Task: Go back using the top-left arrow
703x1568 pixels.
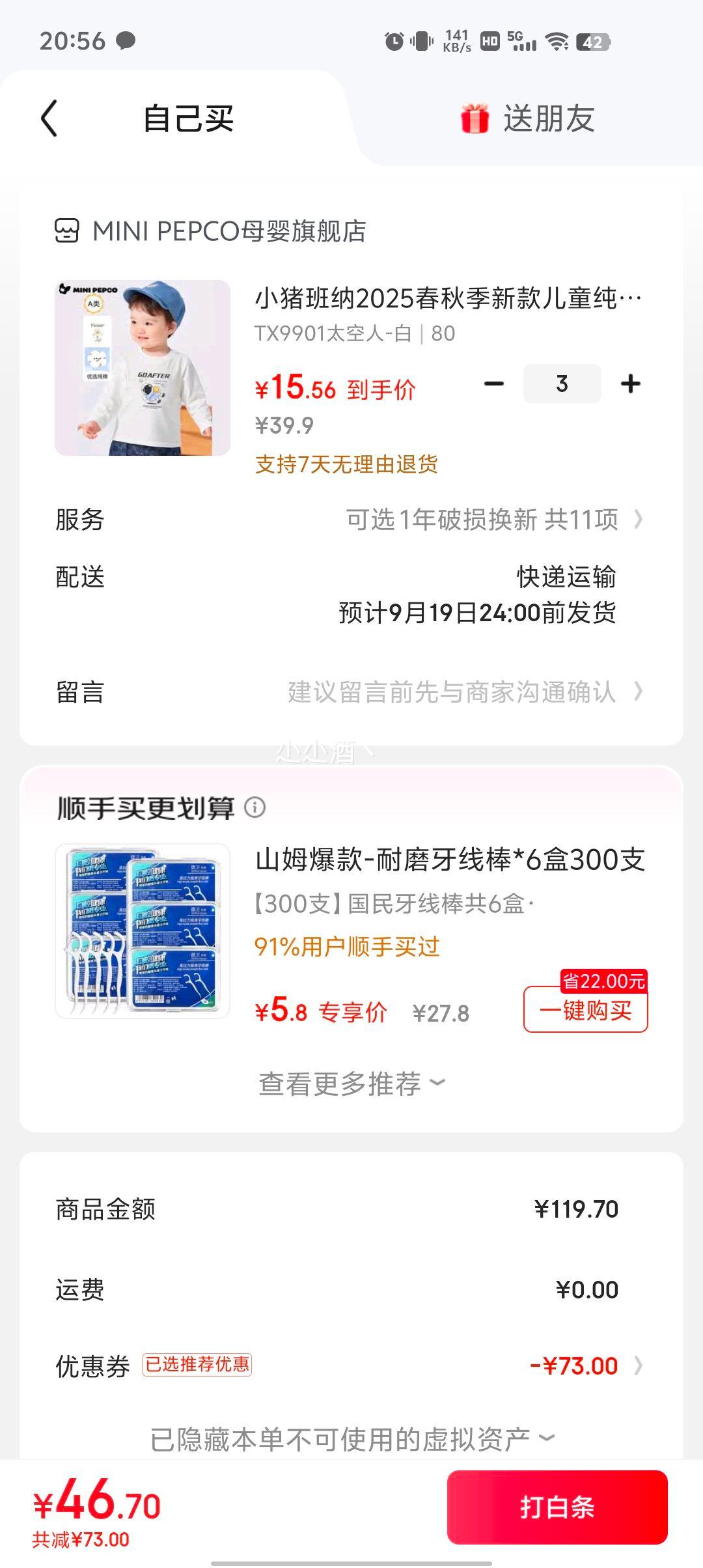Action: coord(49,119)
